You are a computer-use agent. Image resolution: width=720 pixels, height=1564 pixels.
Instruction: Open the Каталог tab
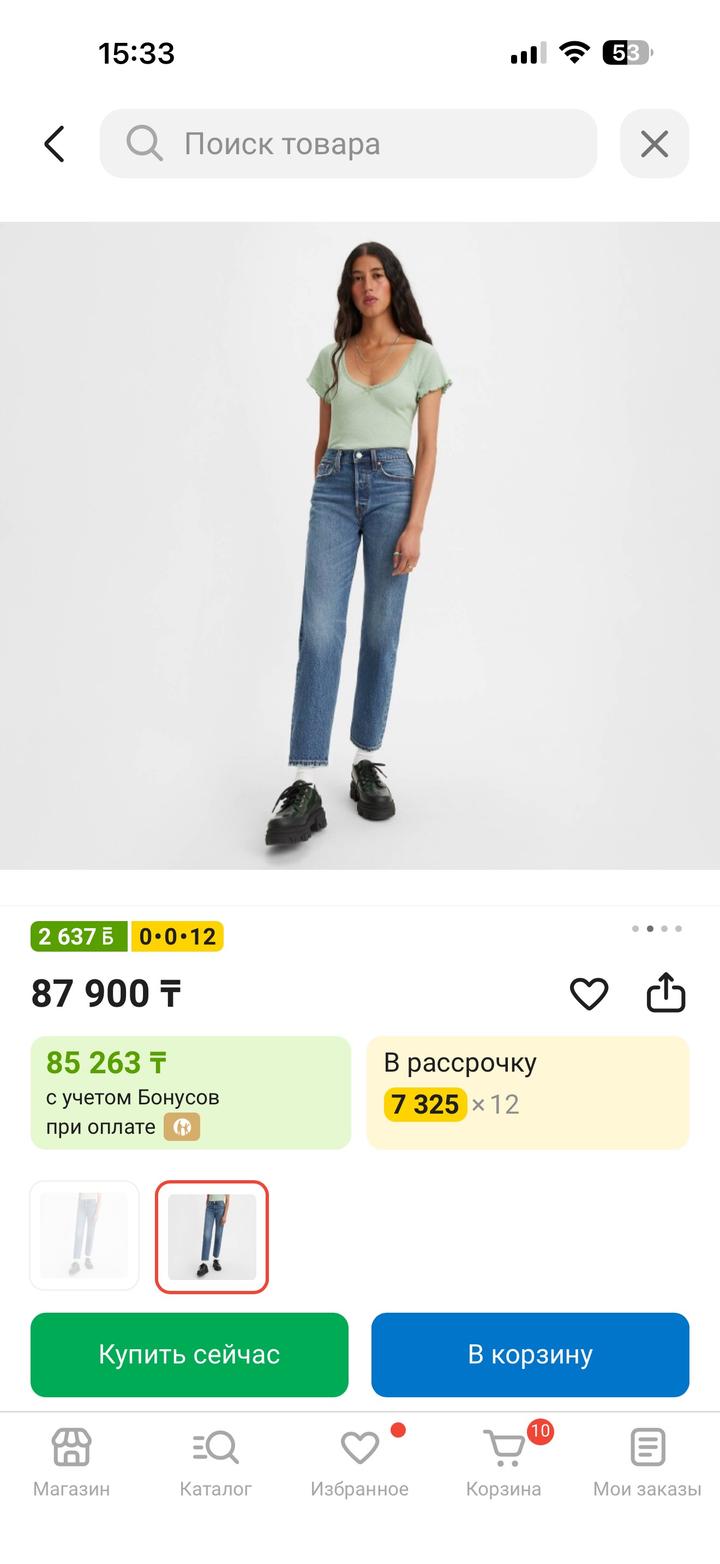(x=215, y=1462)
